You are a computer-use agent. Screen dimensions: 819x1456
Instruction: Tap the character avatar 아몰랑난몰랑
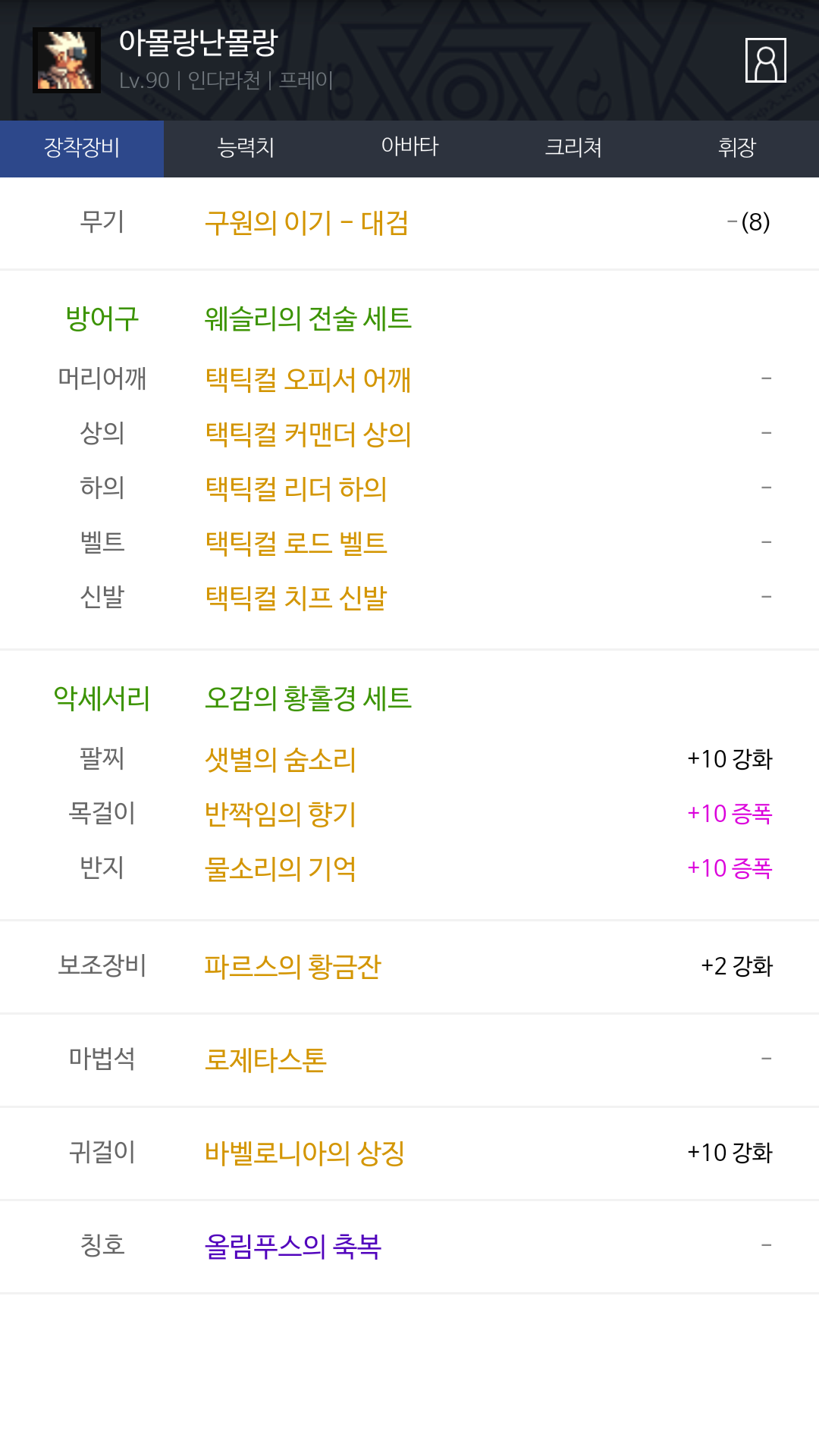pos(67,61)
